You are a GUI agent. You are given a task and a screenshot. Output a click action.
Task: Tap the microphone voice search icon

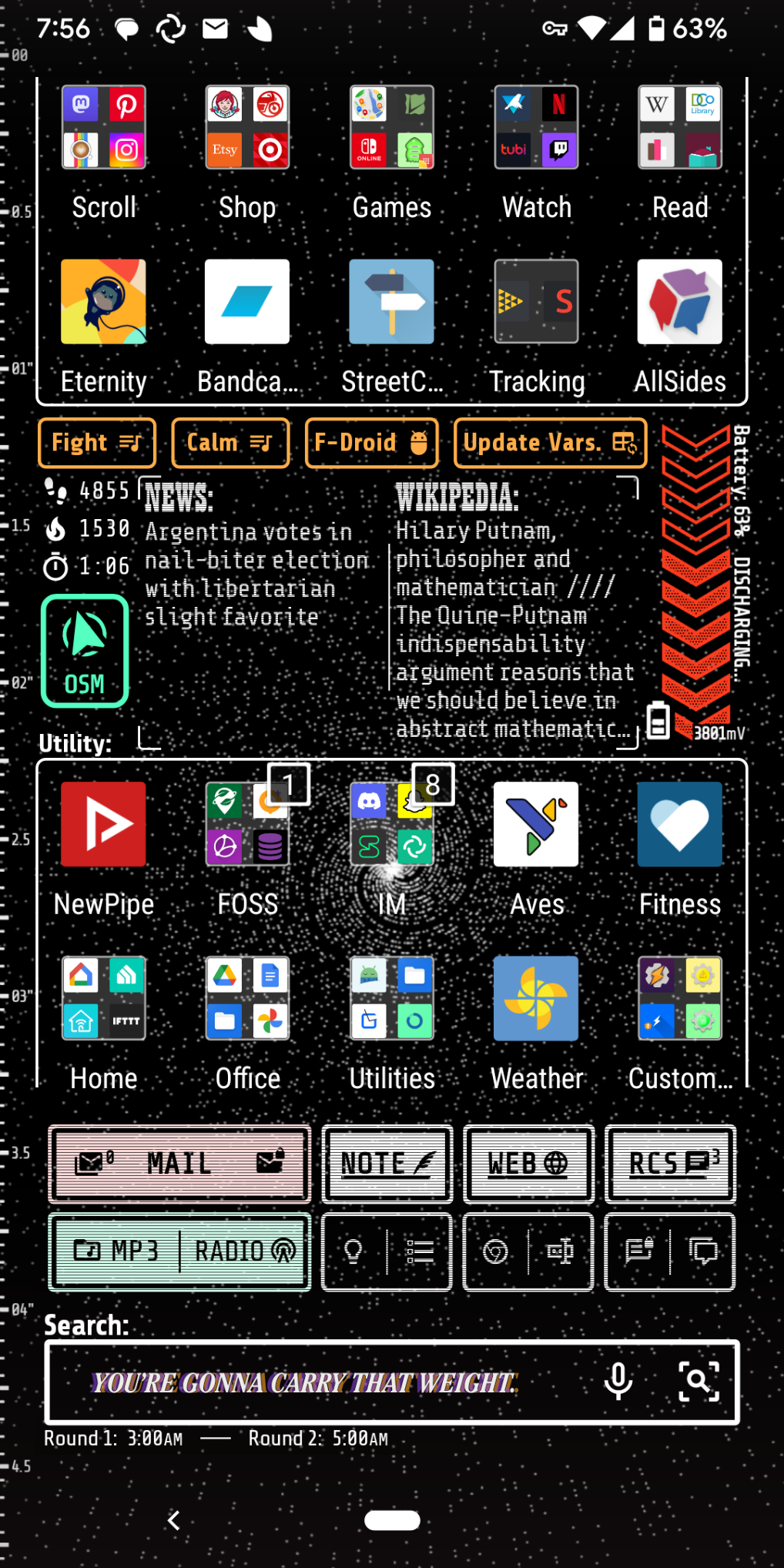(x=618, y=1382)
